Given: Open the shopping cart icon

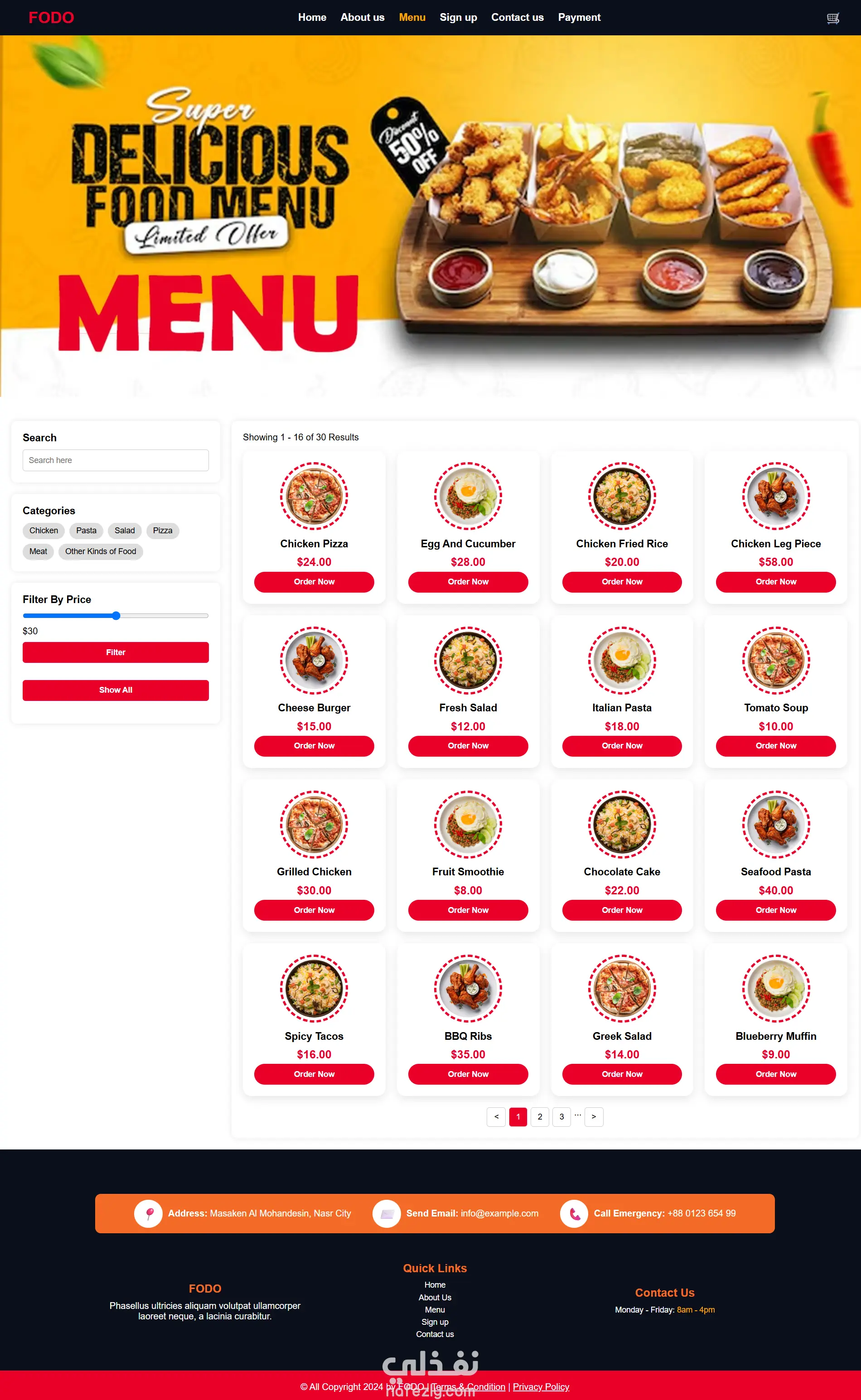Looking at the screenshot, I should pos(832,18).
